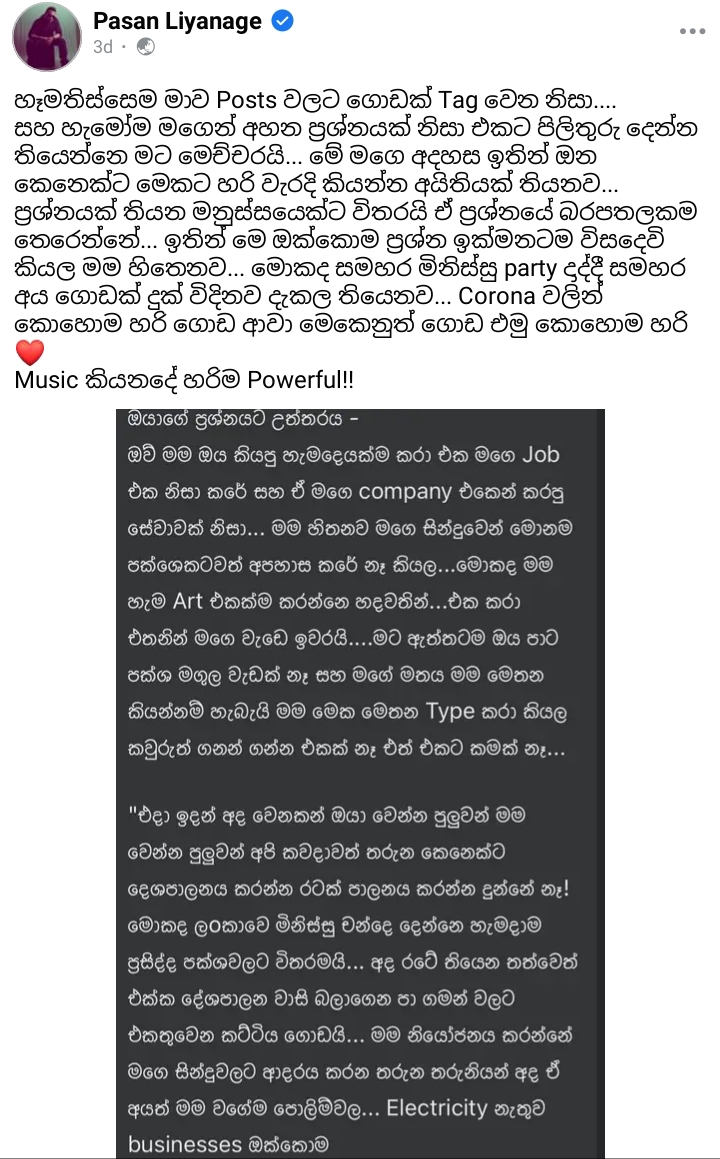
Task: Open Pasan Liyanage's profile name link
Action: point(178,21)
